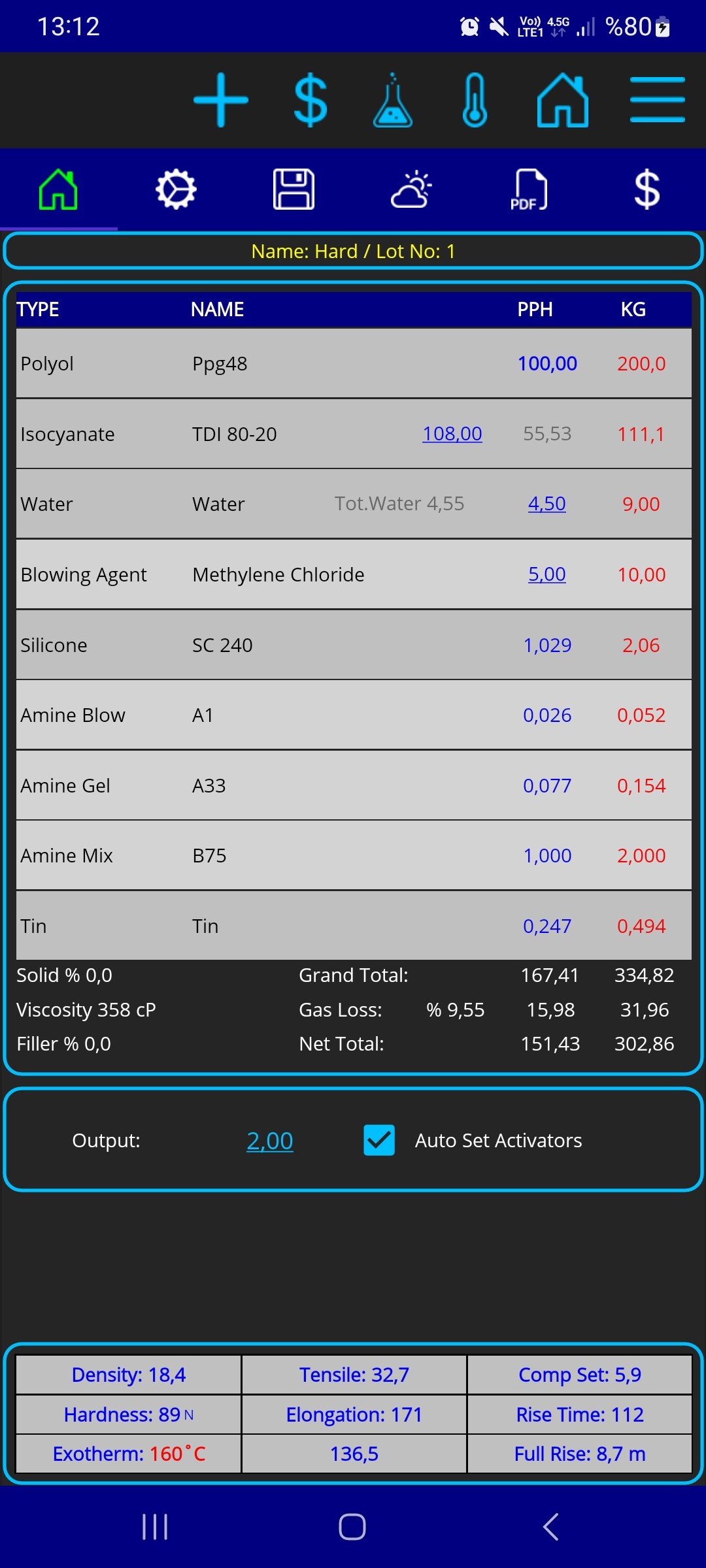Screen dimensions: 706x1568
Task: Open the top bar's dollar cost icon
Action: [310, 100]
